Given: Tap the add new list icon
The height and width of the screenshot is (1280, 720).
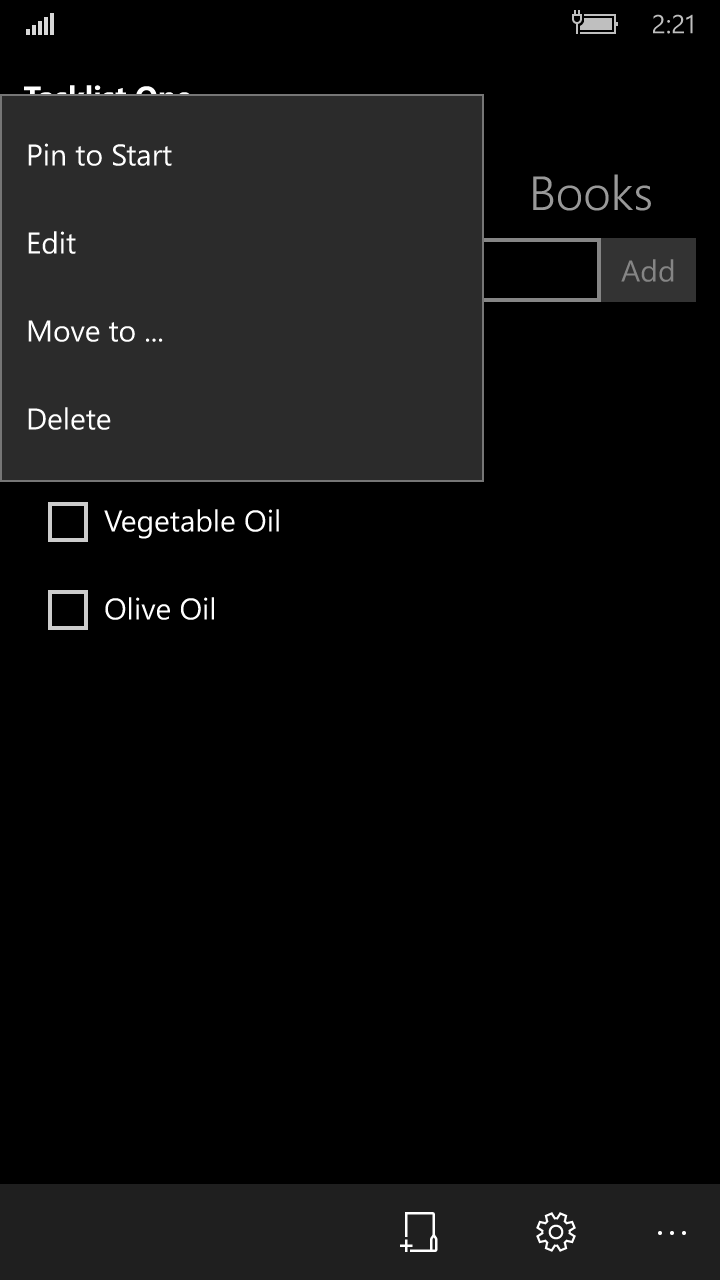Looking at the screenshot, I should (x=419, y=1231).
